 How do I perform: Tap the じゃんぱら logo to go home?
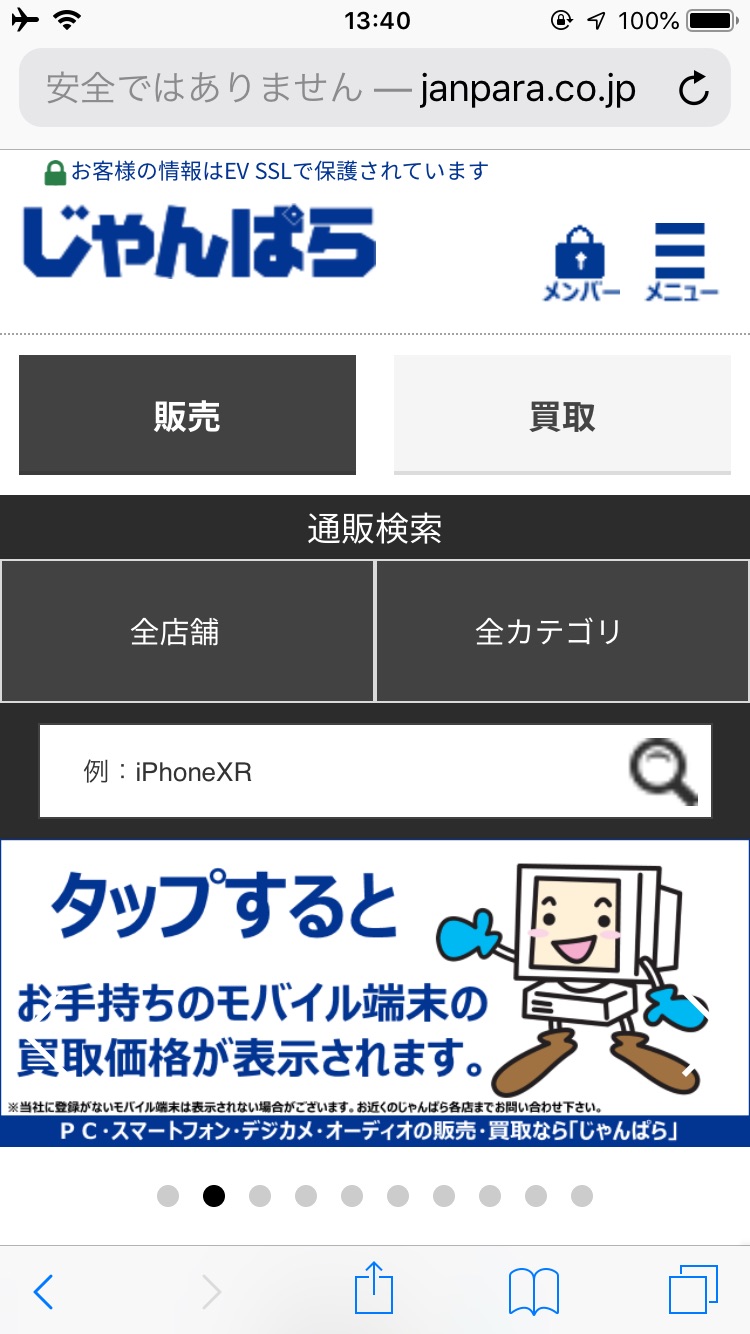(x=200, y=242)
